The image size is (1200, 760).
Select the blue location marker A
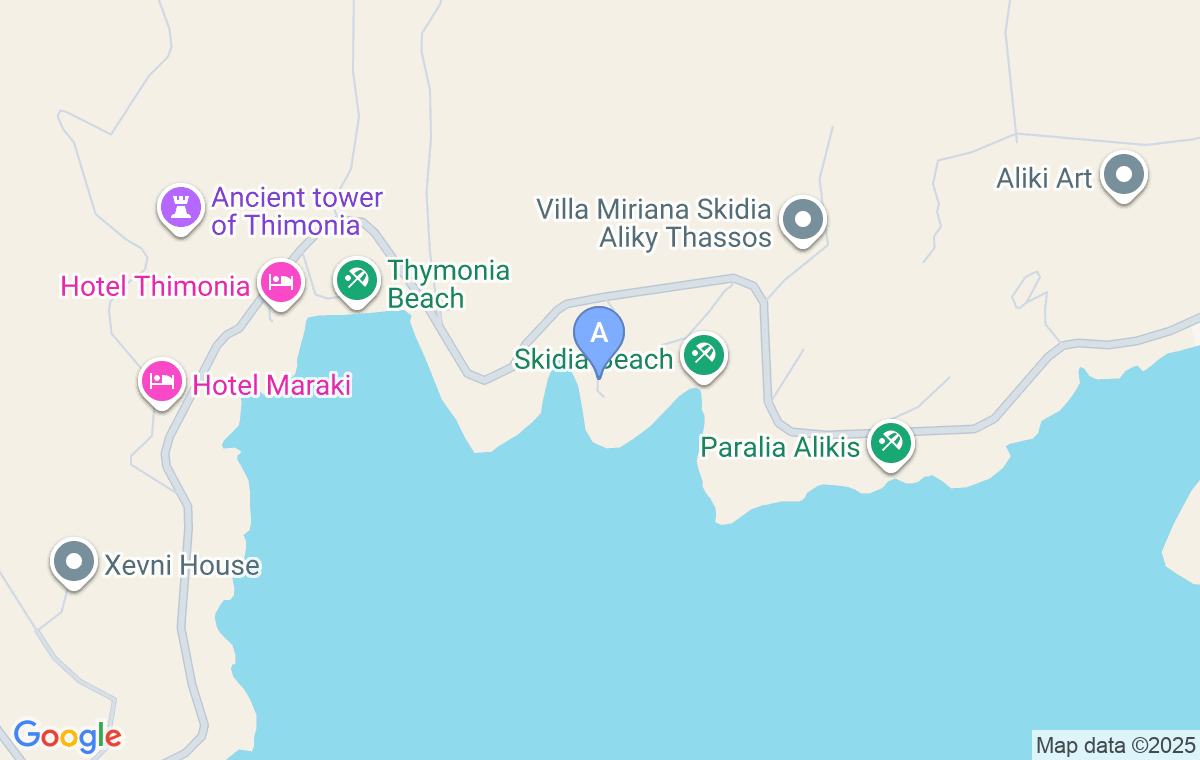tap(598, 334)
